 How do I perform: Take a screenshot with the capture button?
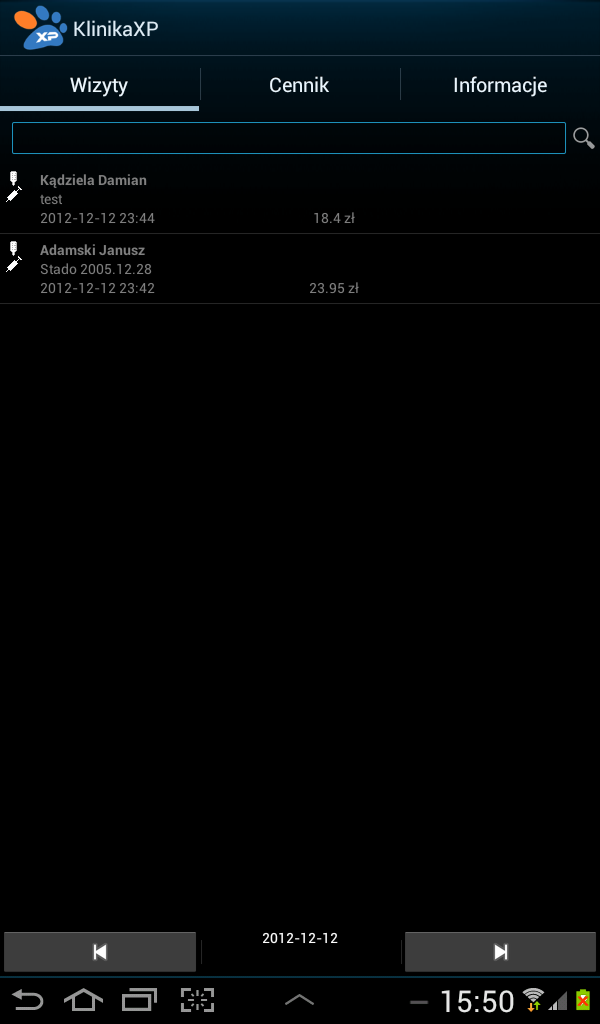197,1000
